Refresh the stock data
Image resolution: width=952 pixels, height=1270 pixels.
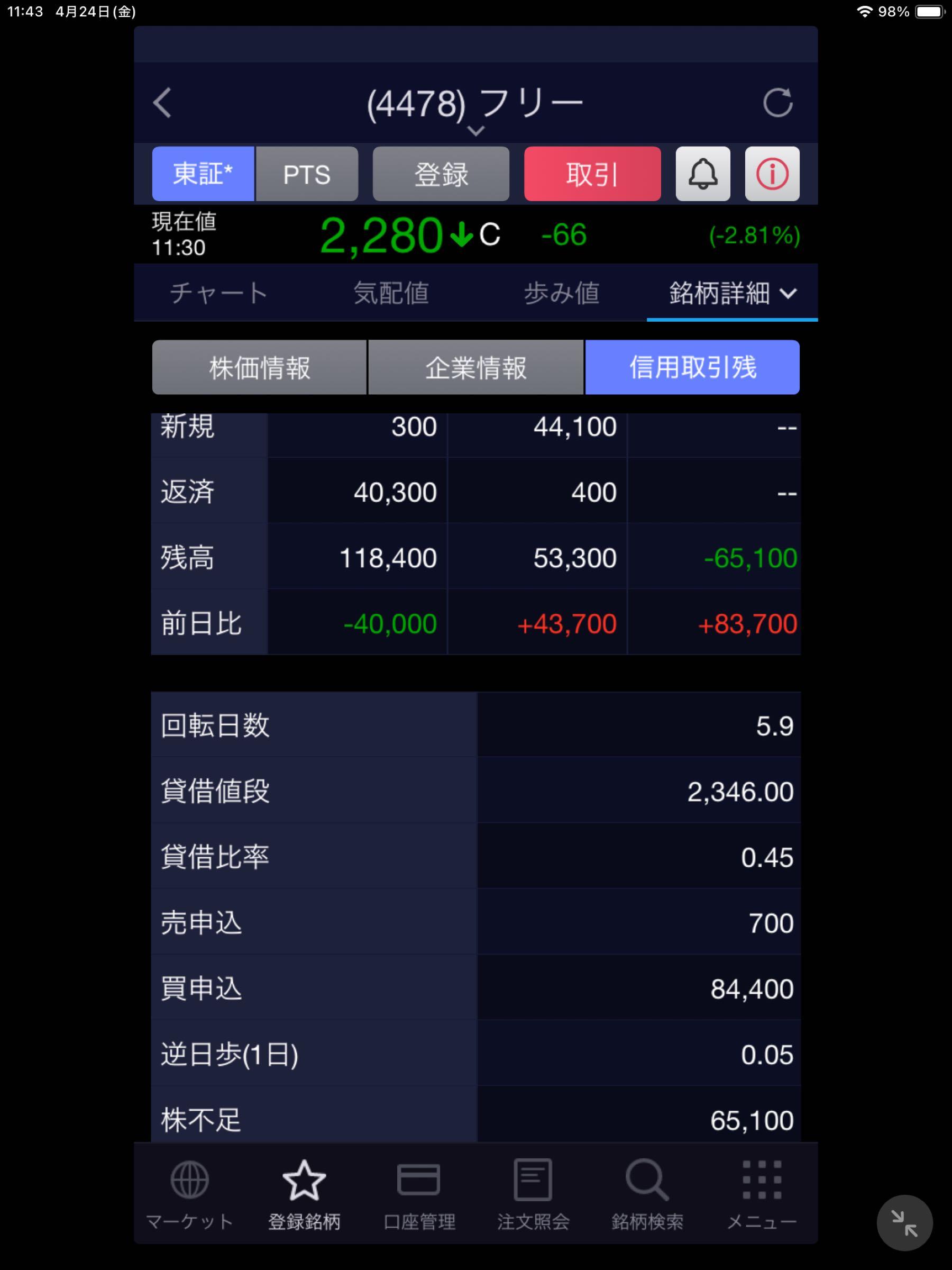(x=779, y=103)
